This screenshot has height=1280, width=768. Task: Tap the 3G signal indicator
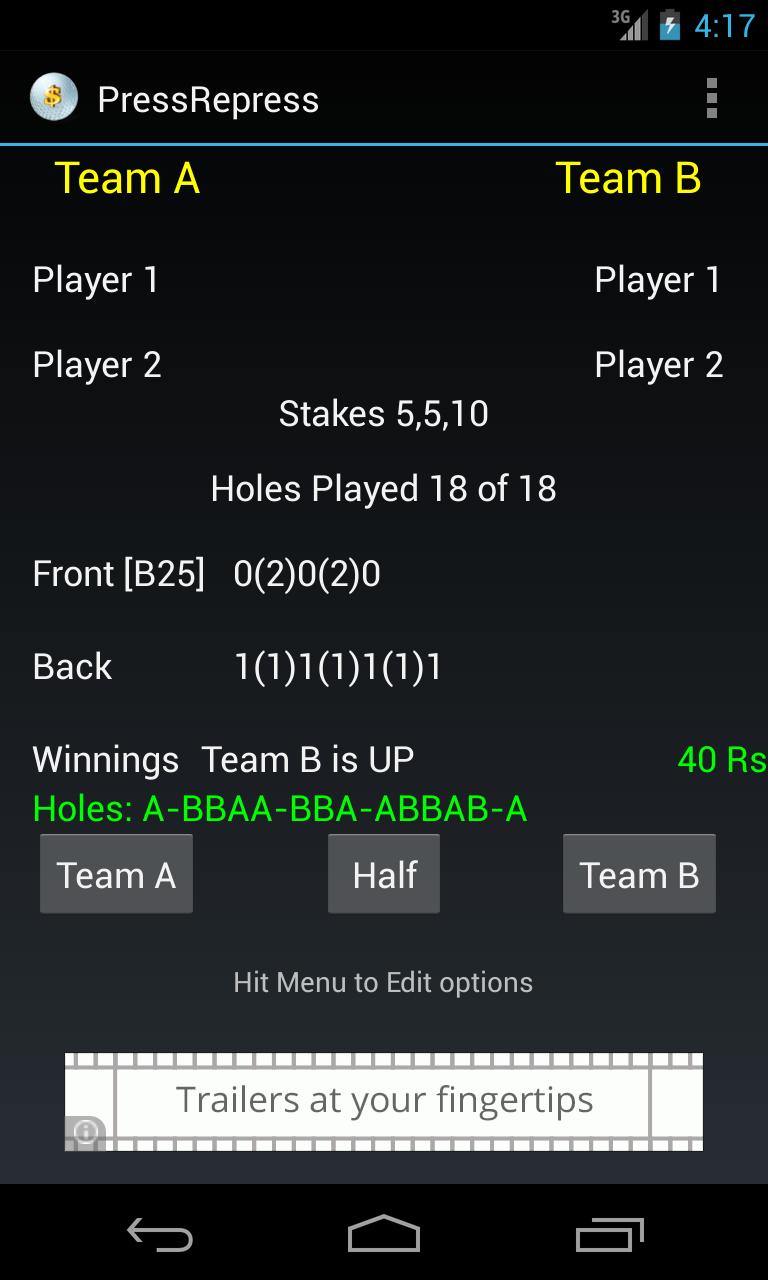(x=628, y=25)
